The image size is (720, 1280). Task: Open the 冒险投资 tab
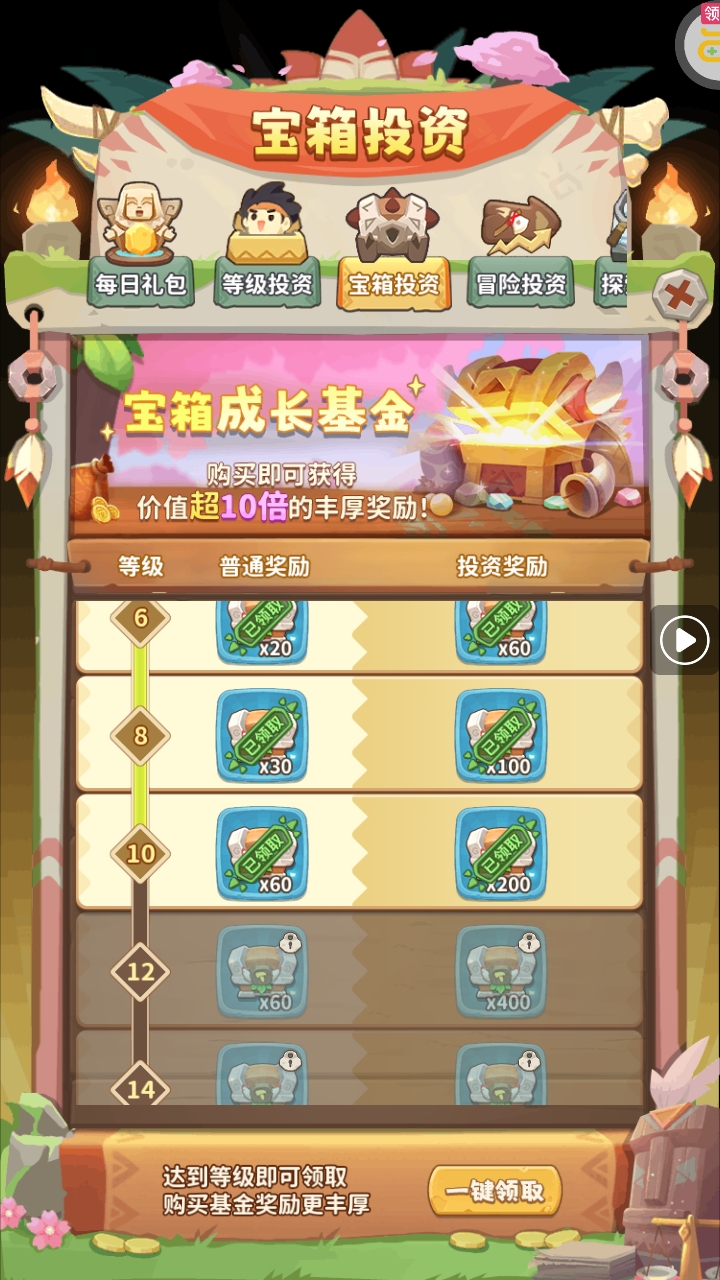coord(520,283)
